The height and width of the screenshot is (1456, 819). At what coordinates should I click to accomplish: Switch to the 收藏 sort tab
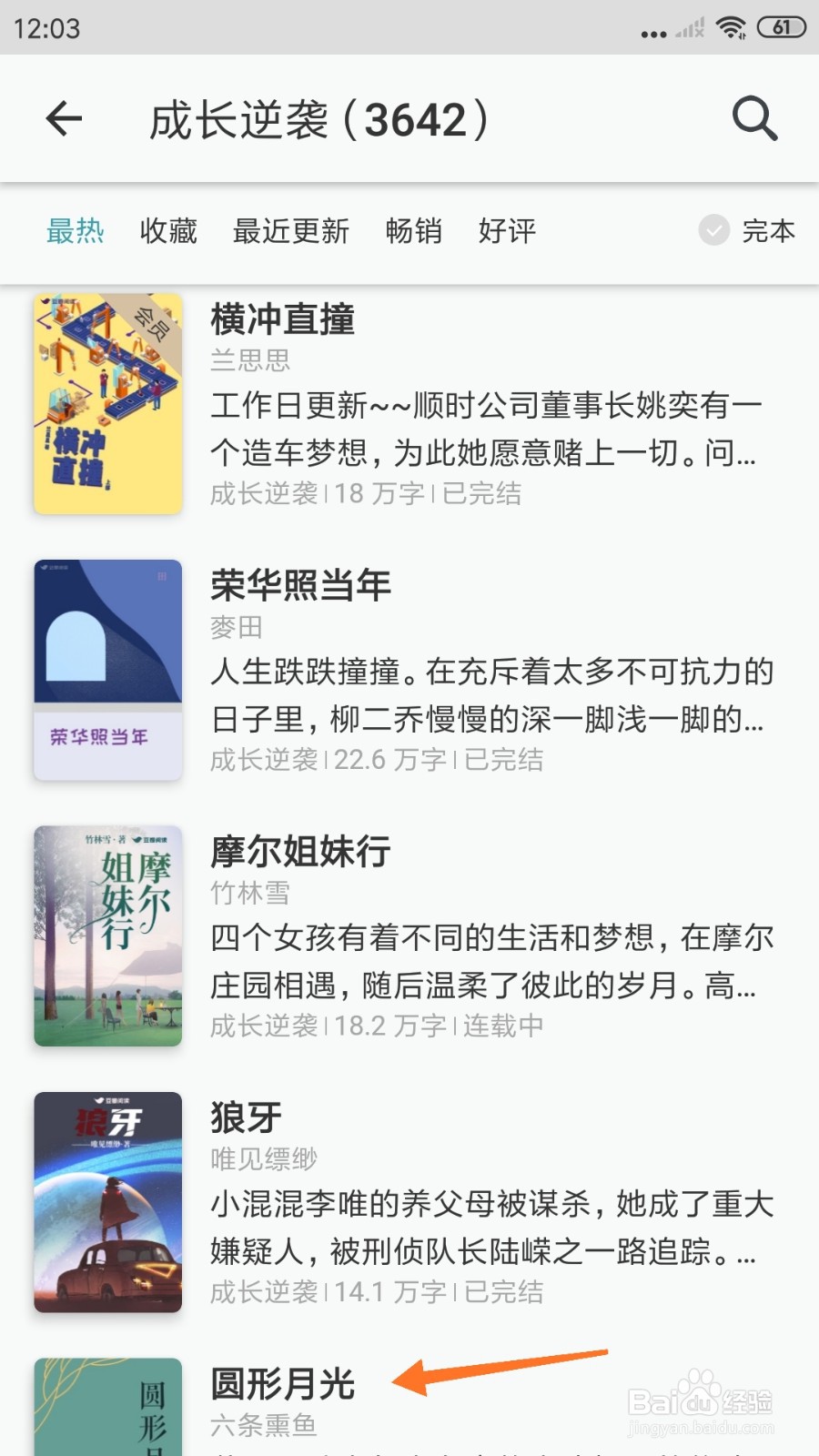167,232
